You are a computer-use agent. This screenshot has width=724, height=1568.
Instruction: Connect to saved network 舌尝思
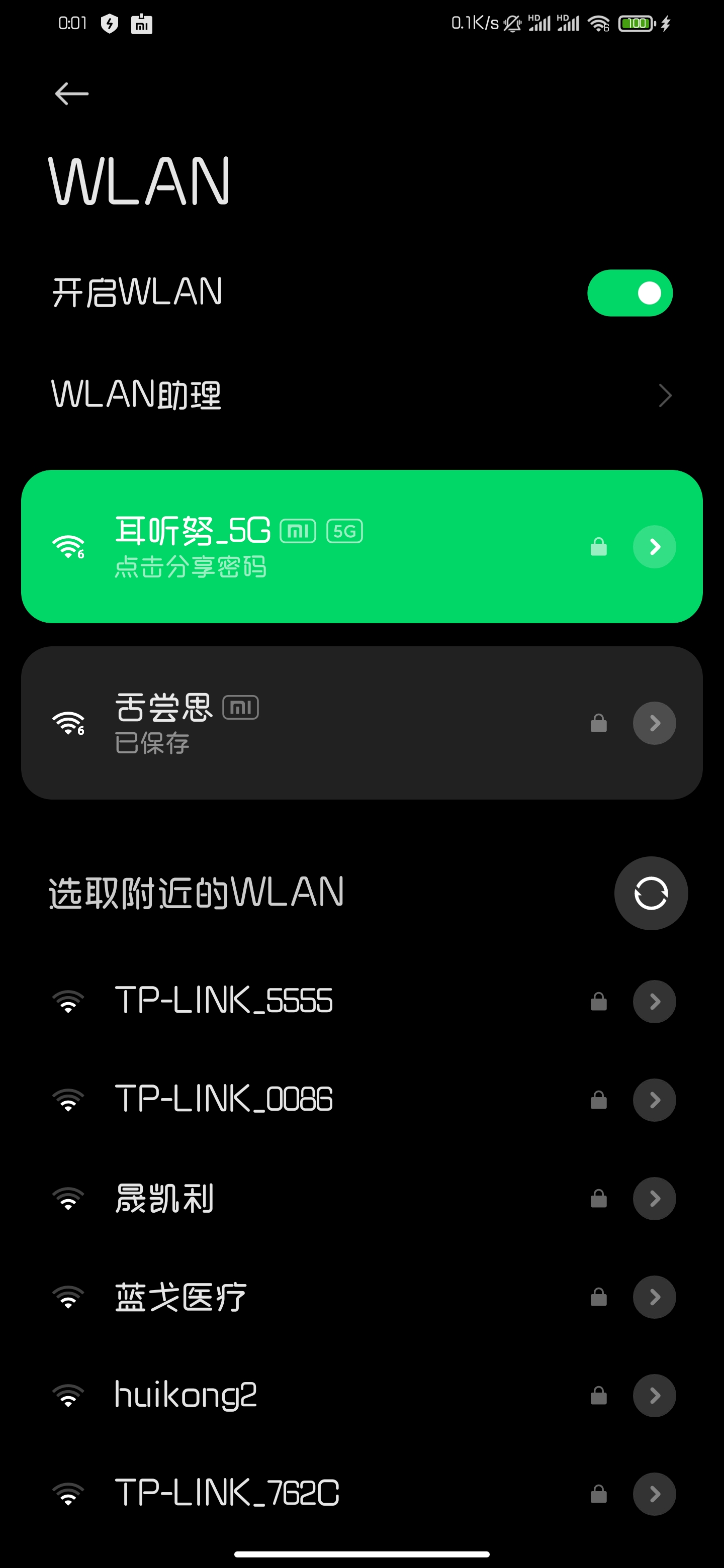[x=361, y=723]
